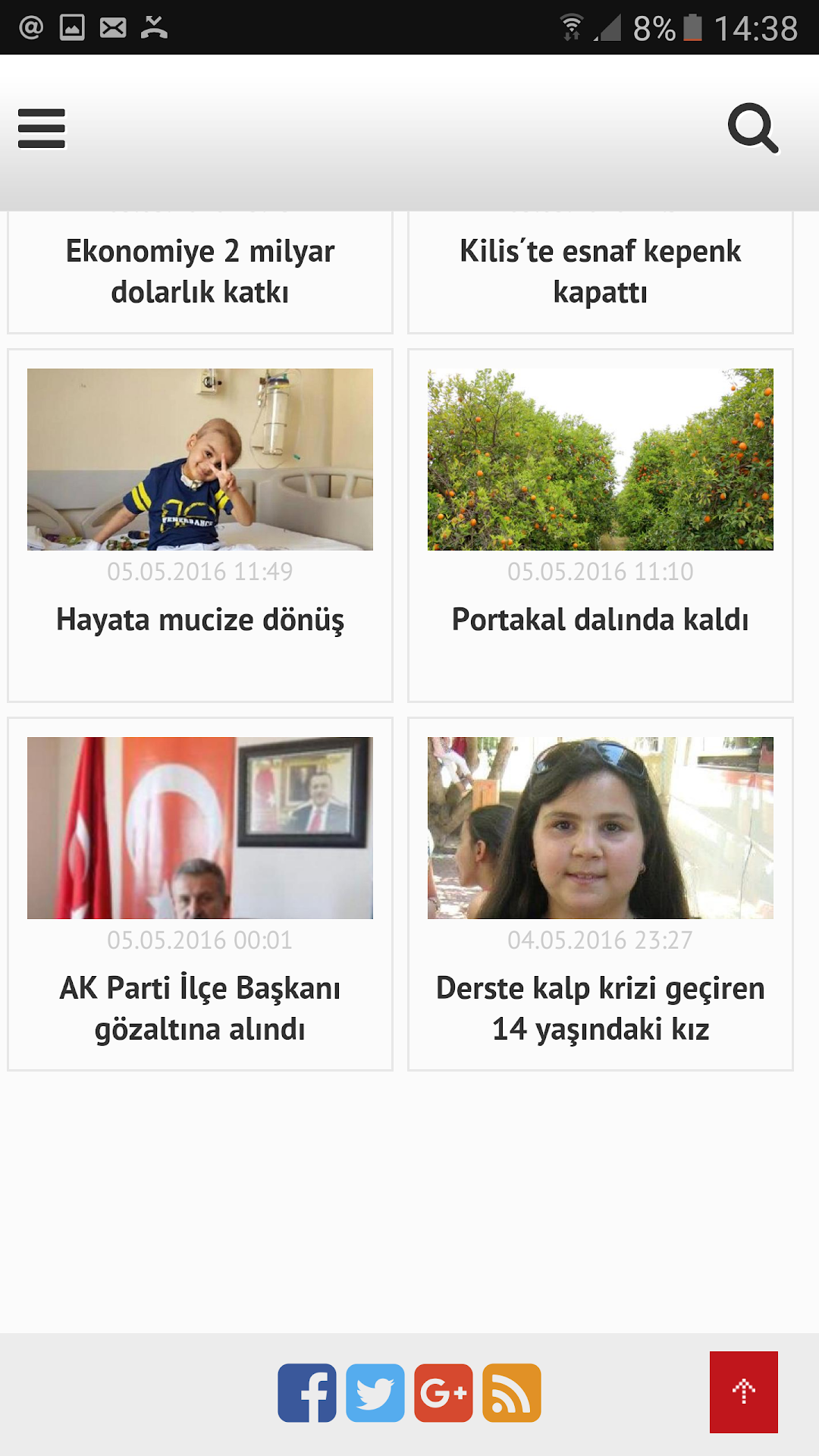
Task: View 'Portakal dalında kaldı' article
Action: [x=600, y=619]
